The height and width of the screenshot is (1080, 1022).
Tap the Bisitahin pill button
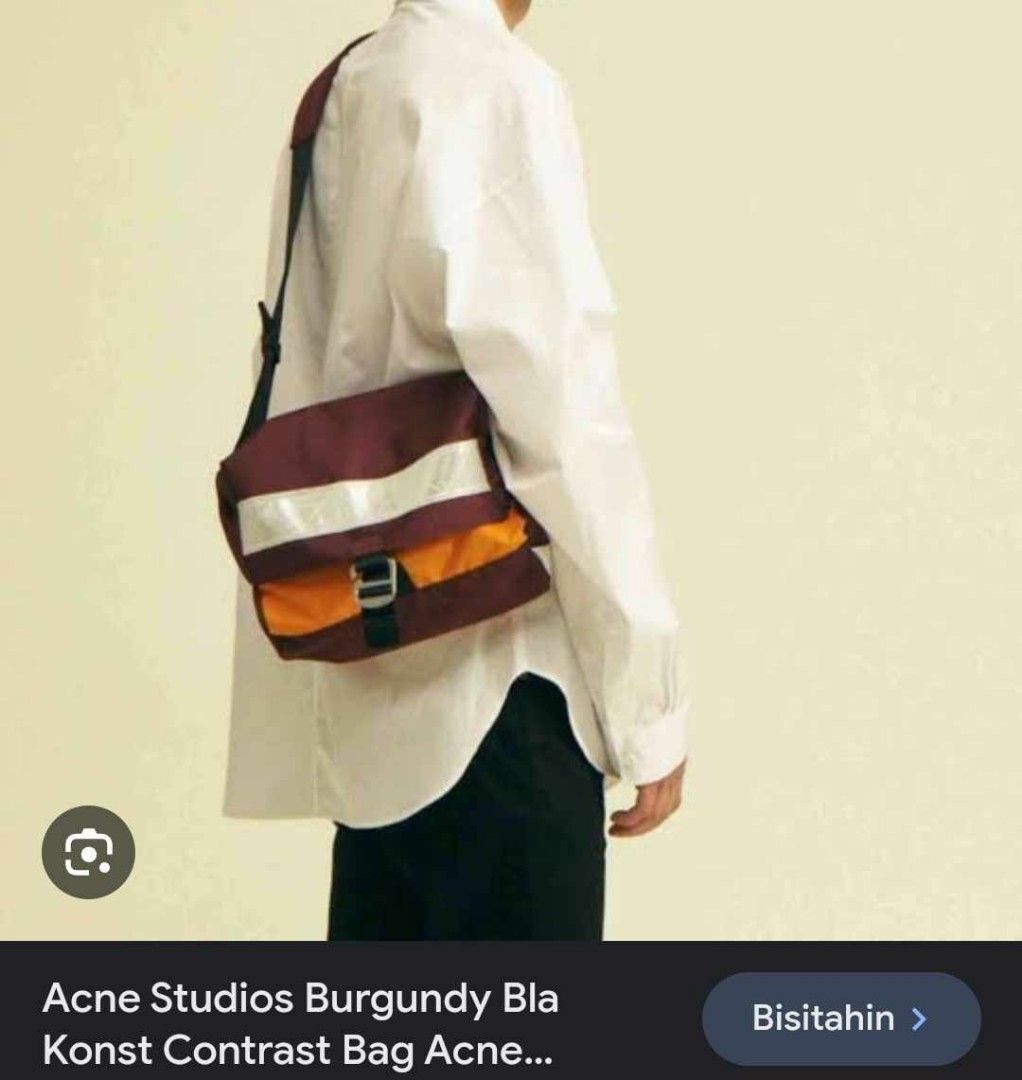(x=841, y=1020)
